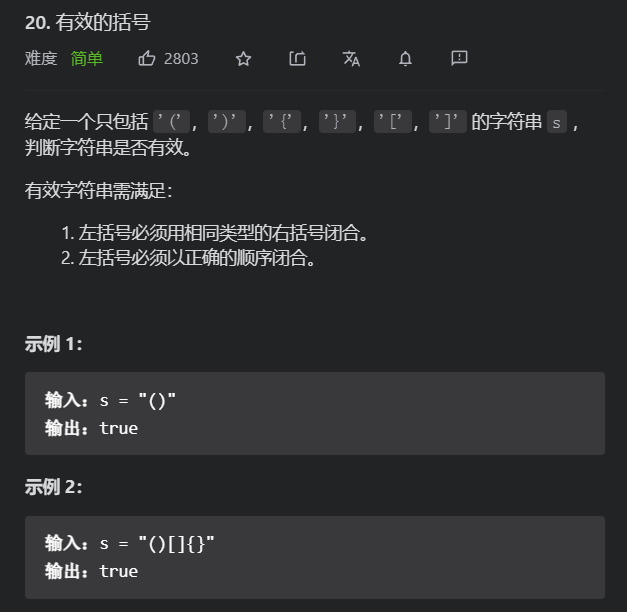This screenshot has width=627, height=612.
Task: Open the feedback icon
Action: (459, 58)
